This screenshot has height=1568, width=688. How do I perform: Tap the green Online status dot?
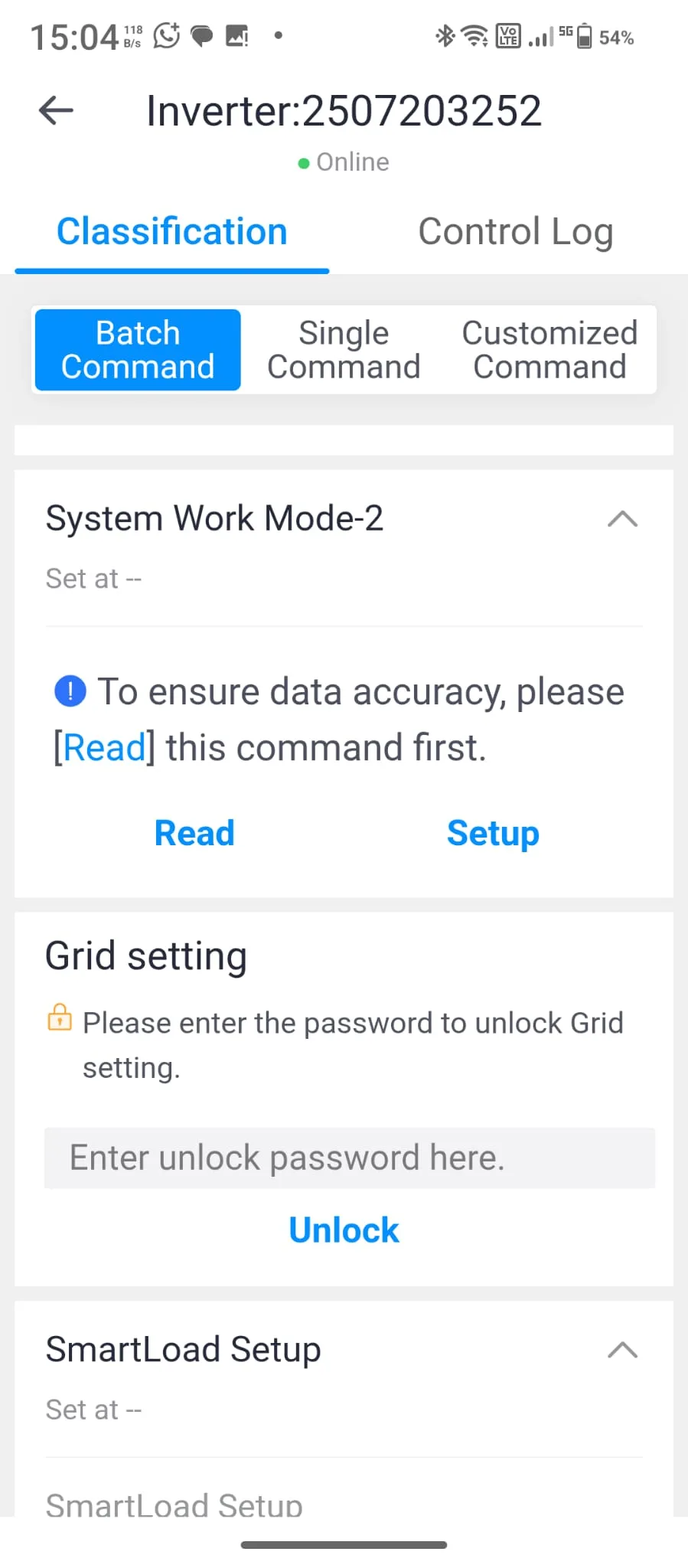click(302, 162)
